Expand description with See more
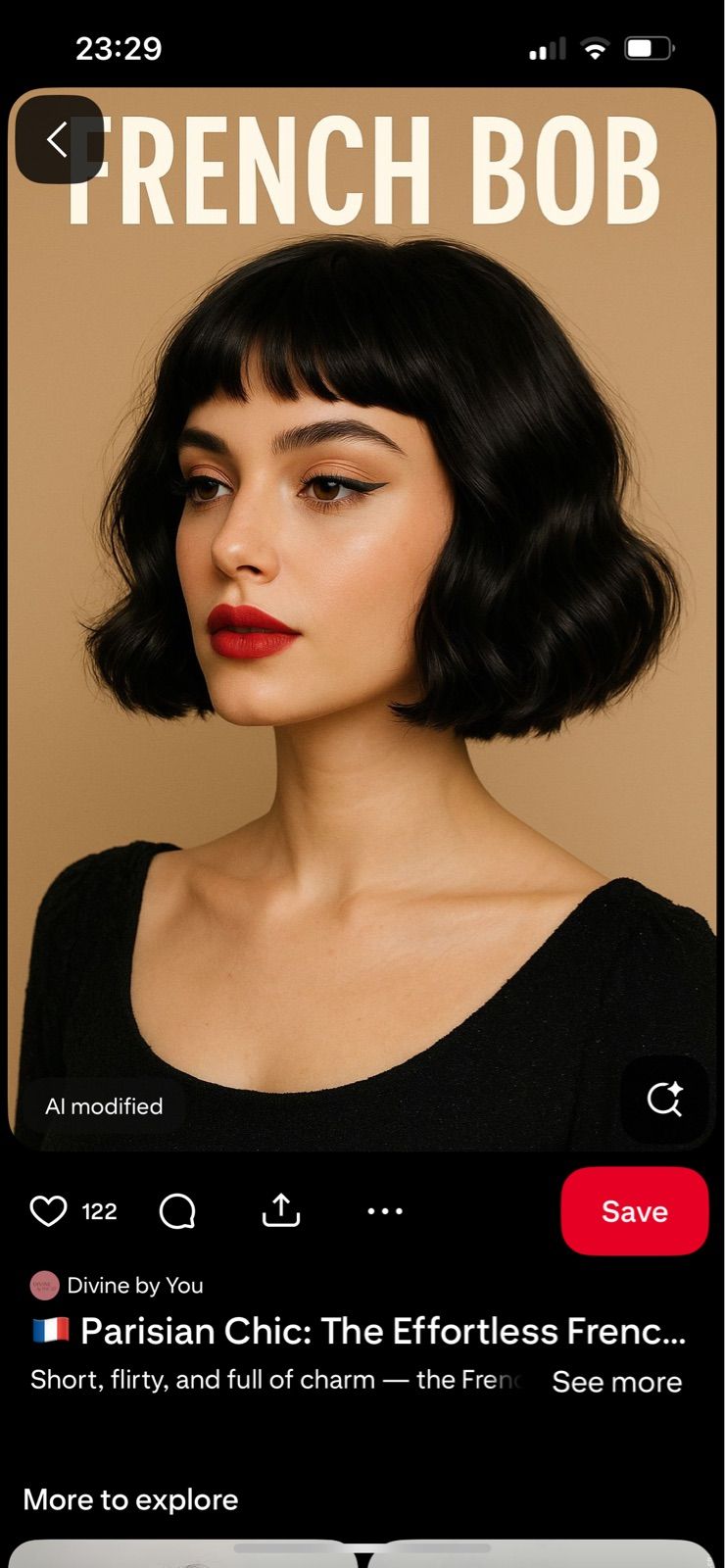Screen dimensions: 725x1568 click(x=617, y=1382)
